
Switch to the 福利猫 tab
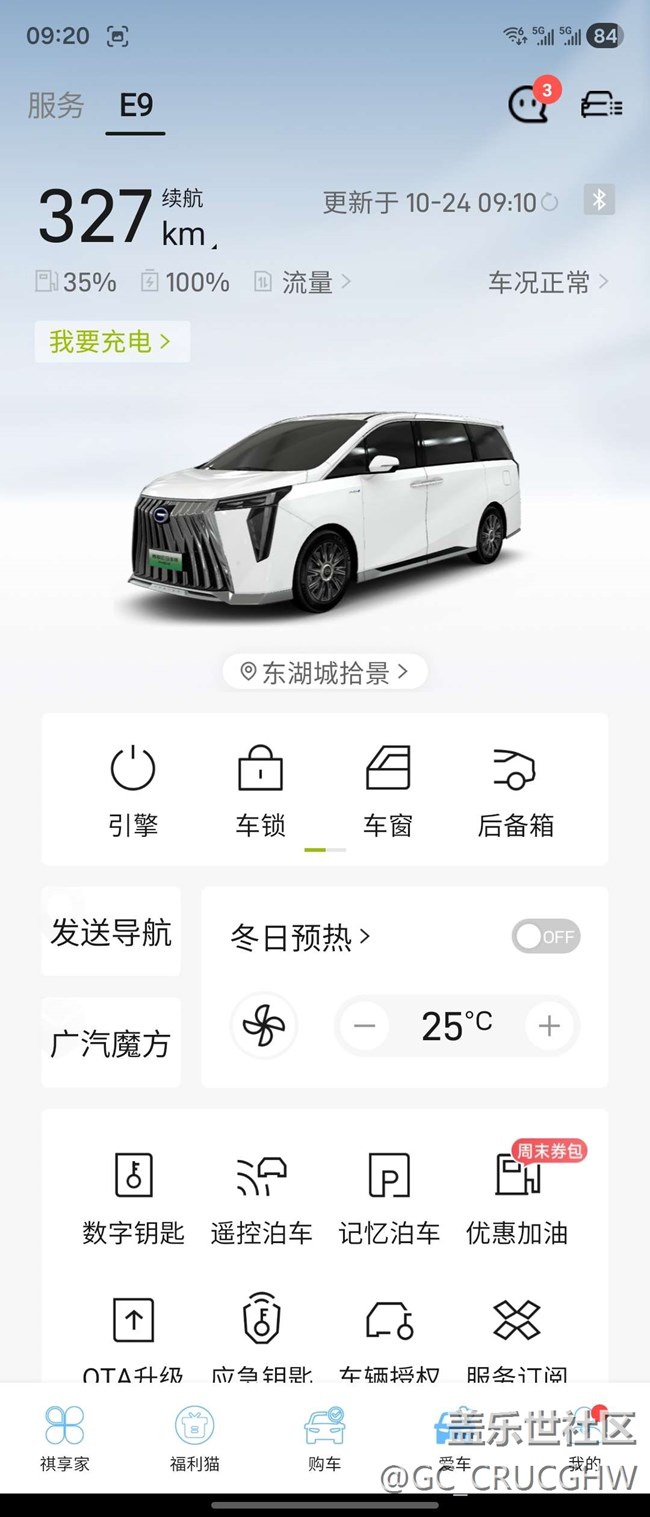point(195,1438)
